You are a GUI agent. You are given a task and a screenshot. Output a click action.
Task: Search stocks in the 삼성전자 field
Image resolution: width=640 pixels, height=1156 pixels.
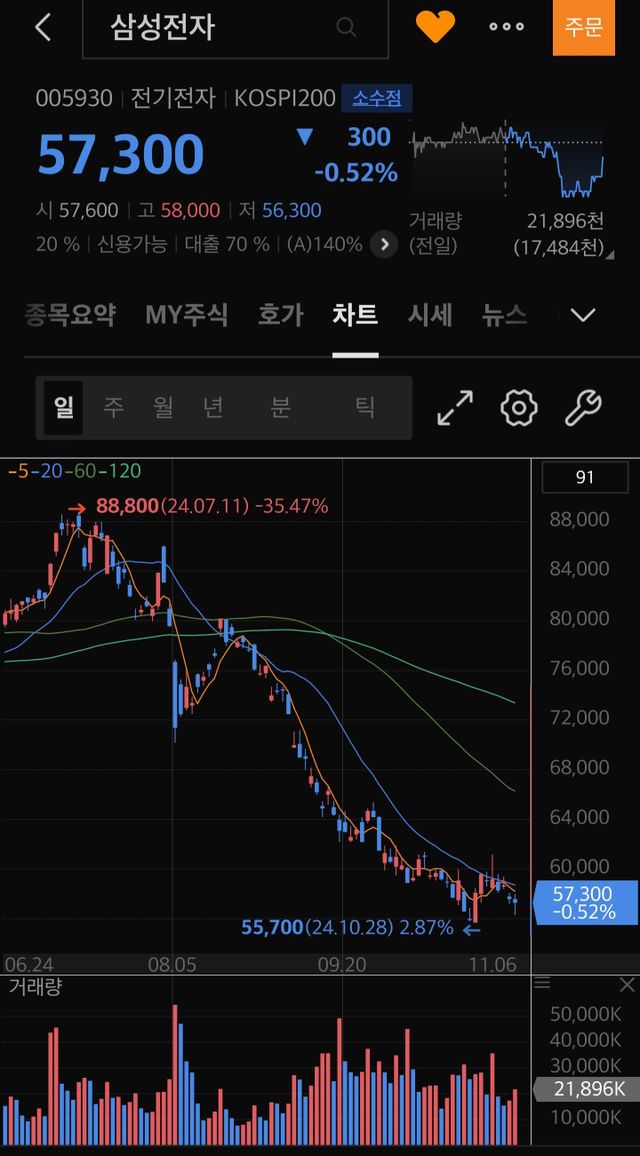pos(235,28)
